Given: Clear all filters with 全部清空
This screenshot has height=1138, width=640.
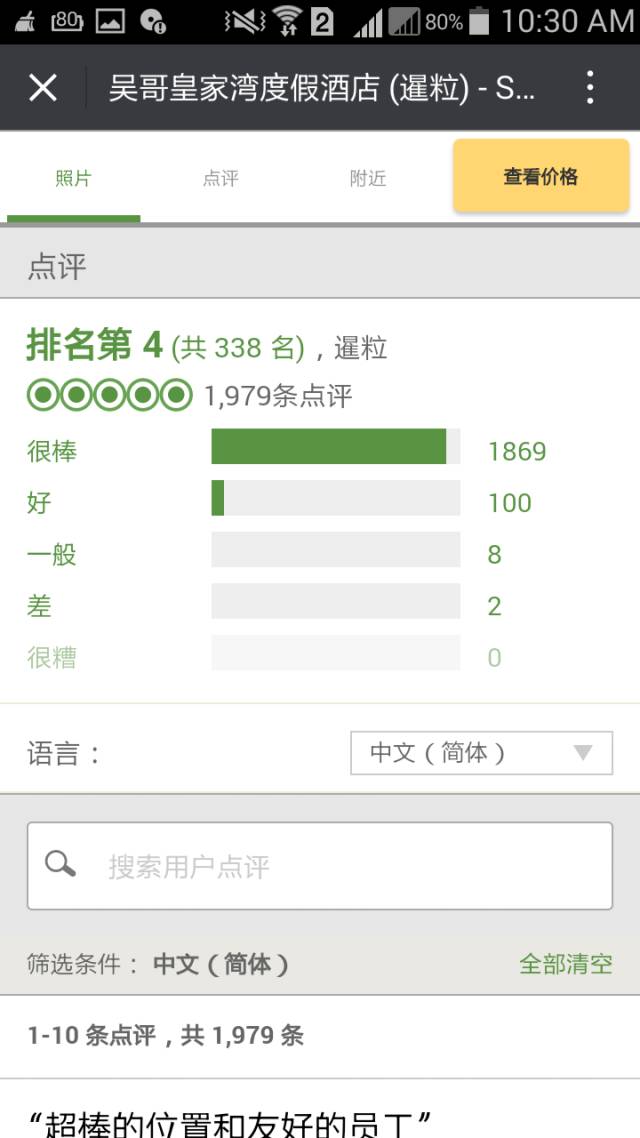Looking at the screenshot, I should [x=565, y=964].
